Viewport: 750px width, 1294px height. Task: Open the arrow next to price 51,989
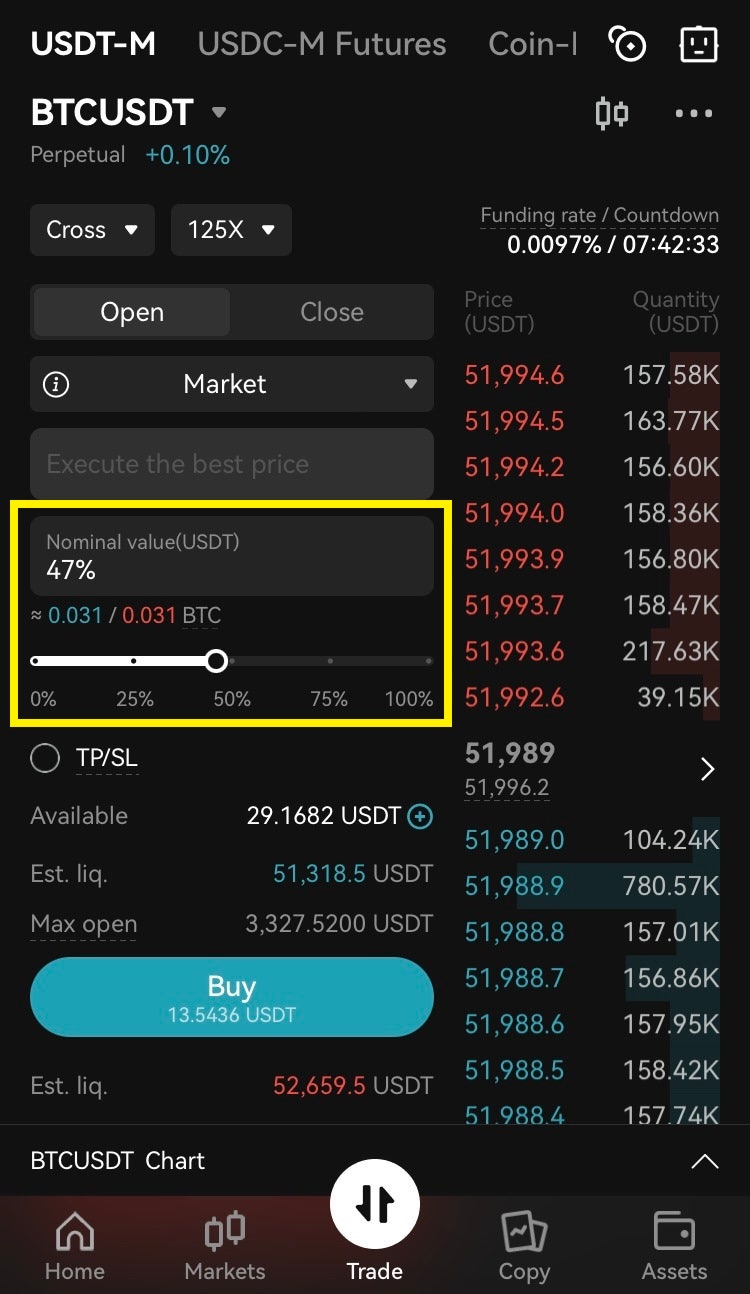click(707, 769)
